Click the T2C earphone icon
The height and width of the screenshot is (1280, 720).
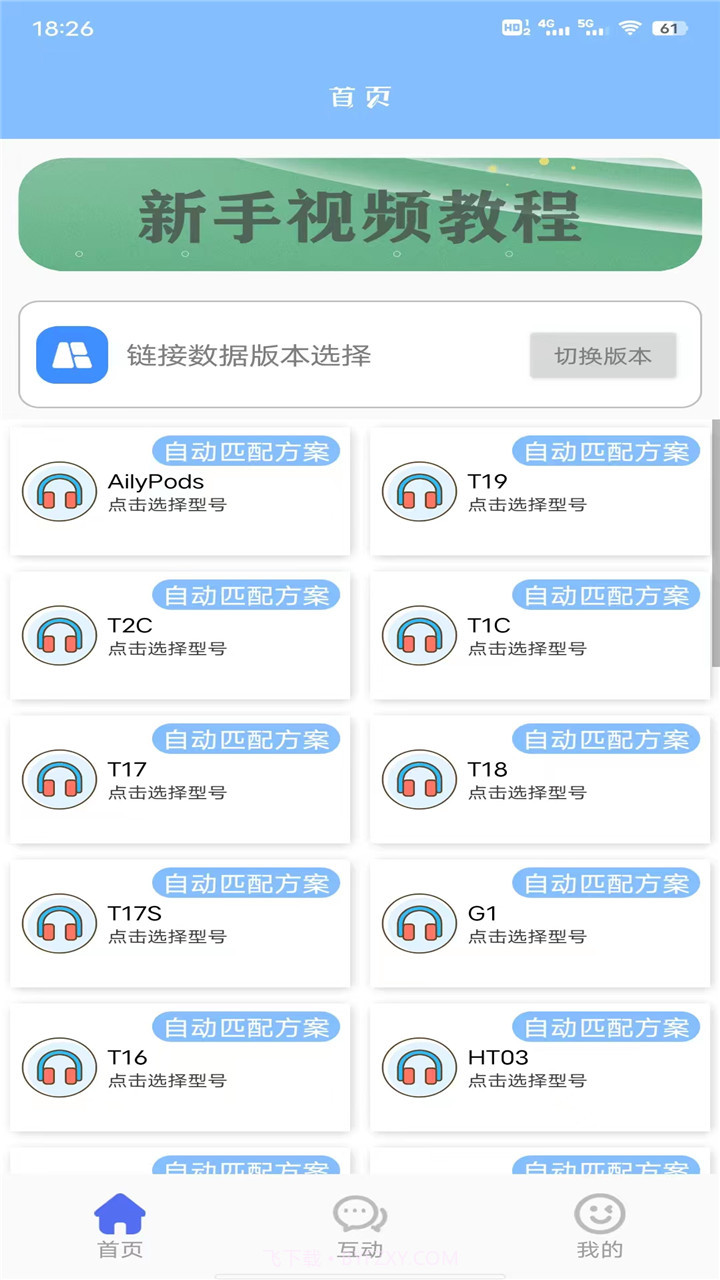[59, 635]
